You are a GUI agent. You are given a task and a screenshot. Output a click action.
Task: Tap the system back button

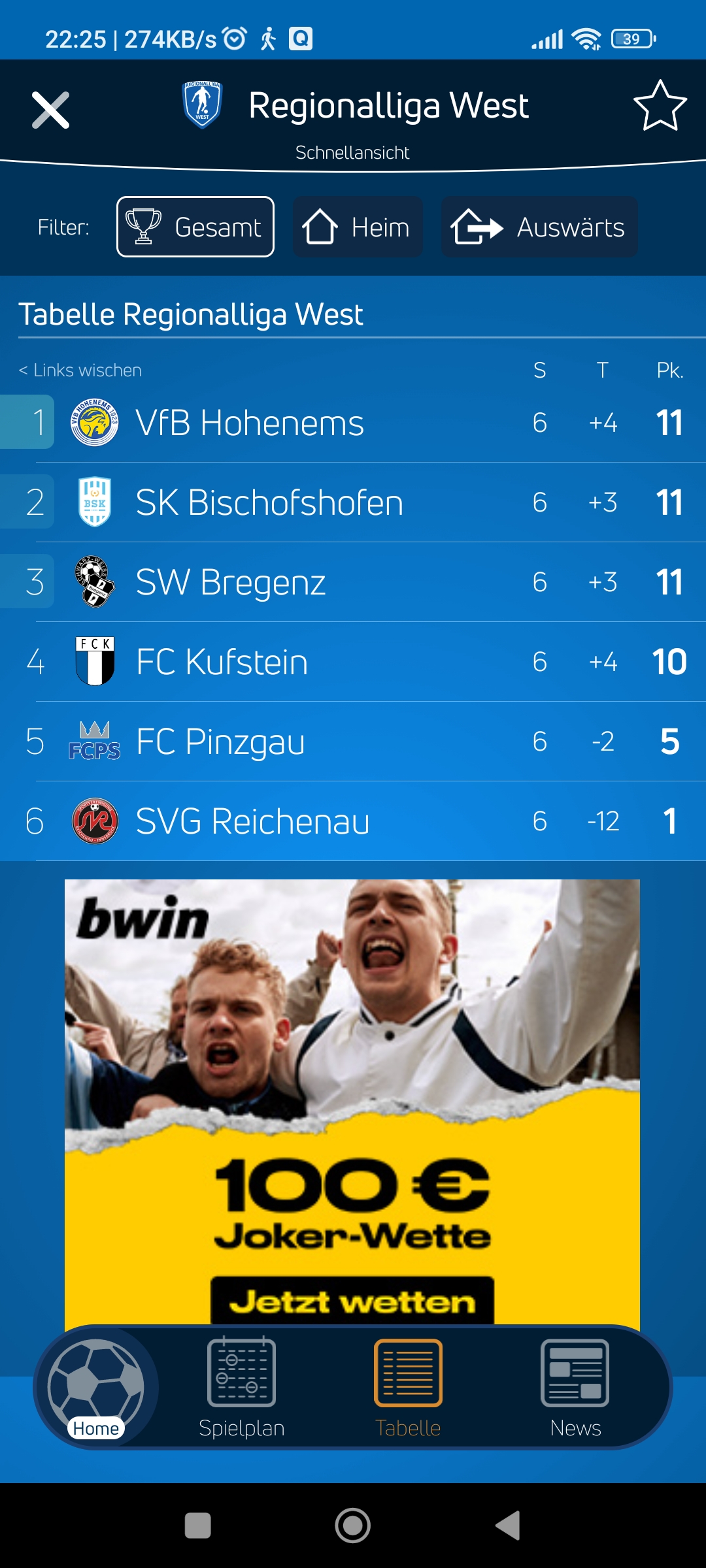[508, 1526]
